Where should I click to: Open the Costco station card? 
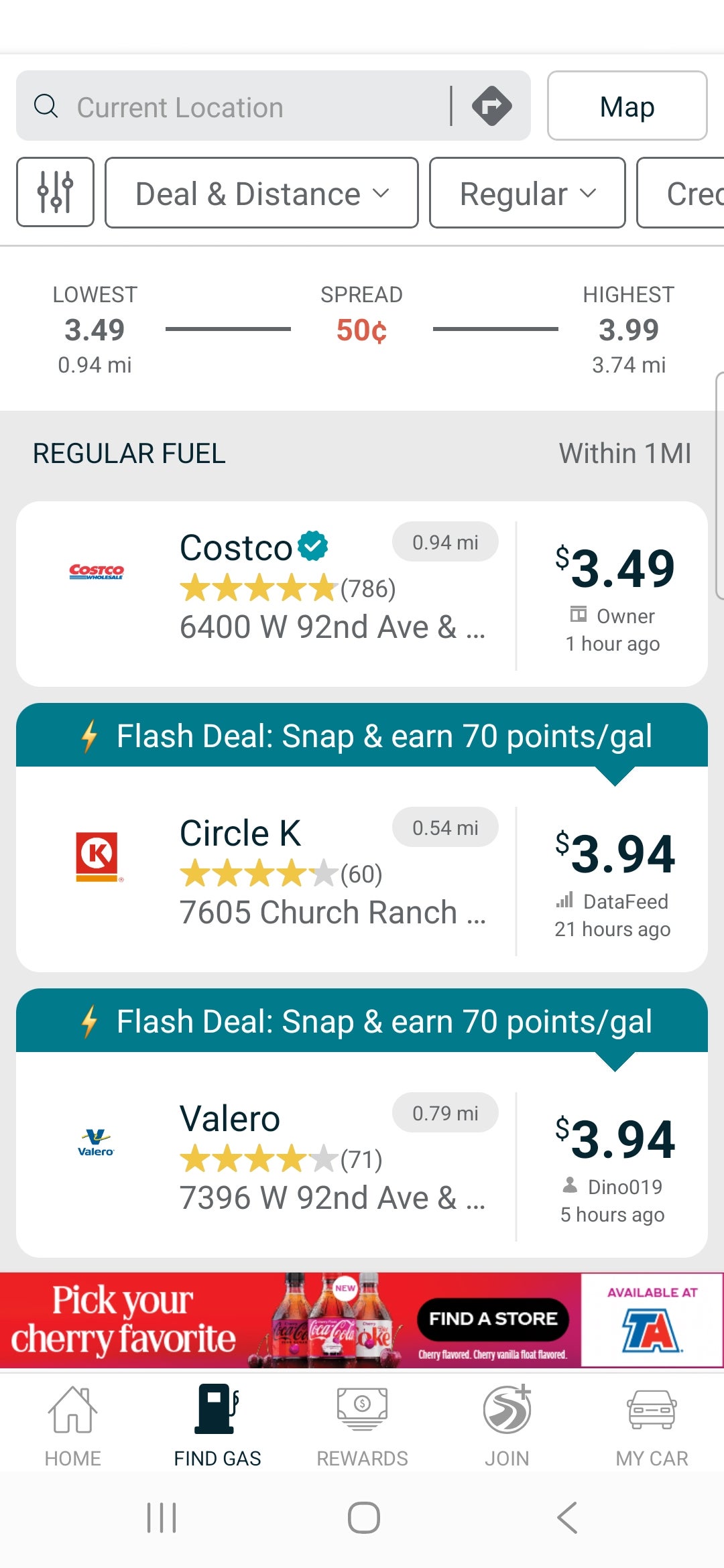coord(335,594)
